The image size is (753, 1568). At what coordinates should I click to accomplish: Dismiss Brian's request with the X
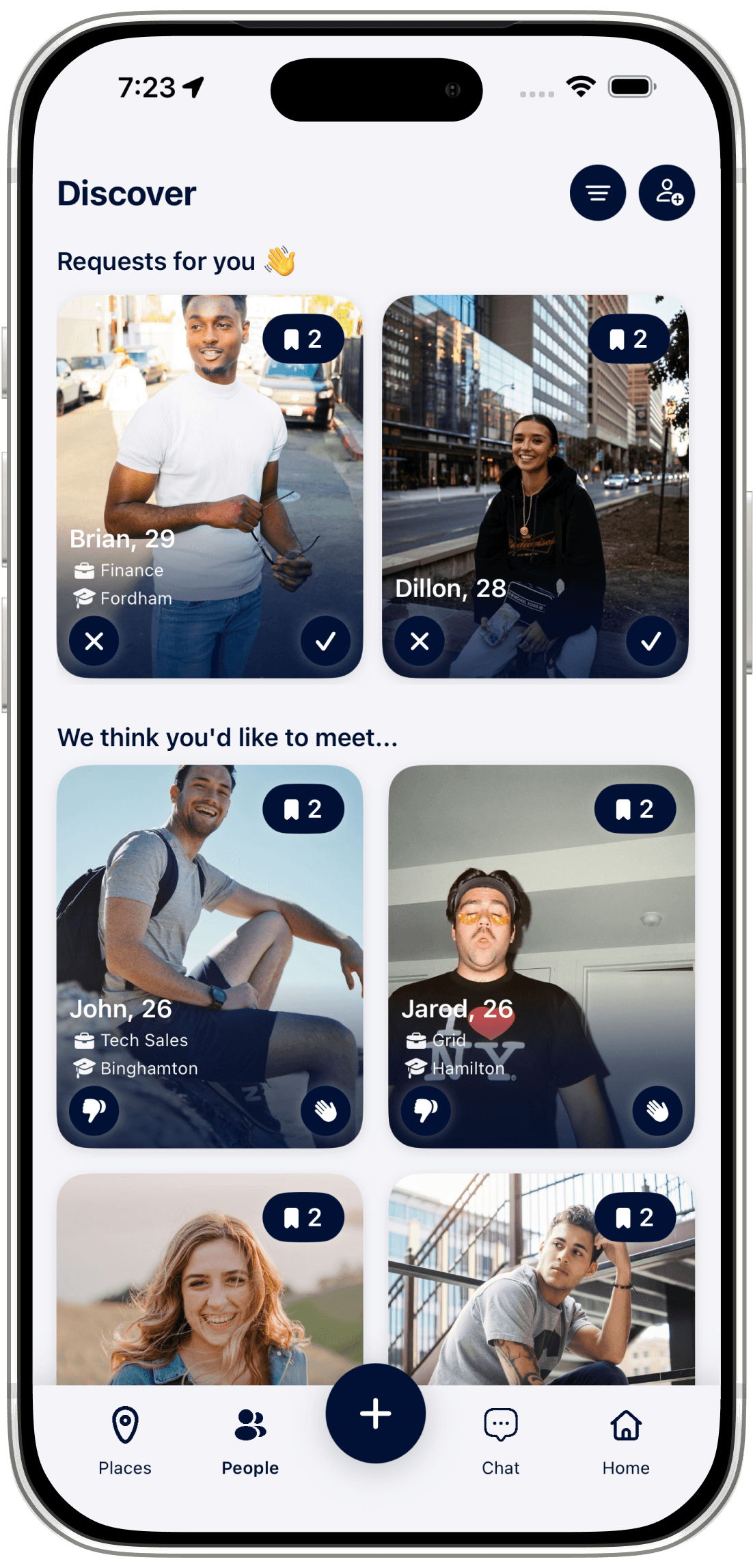coord(94,641)
